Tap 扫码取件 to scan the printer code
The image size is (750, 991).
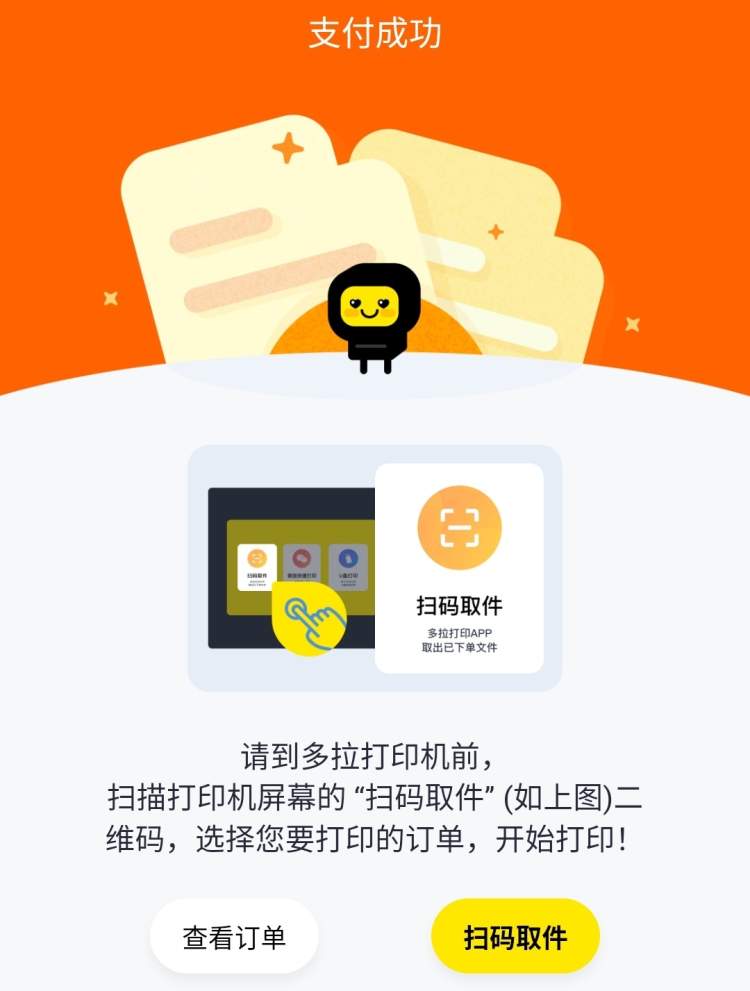(x=515, y=937)
